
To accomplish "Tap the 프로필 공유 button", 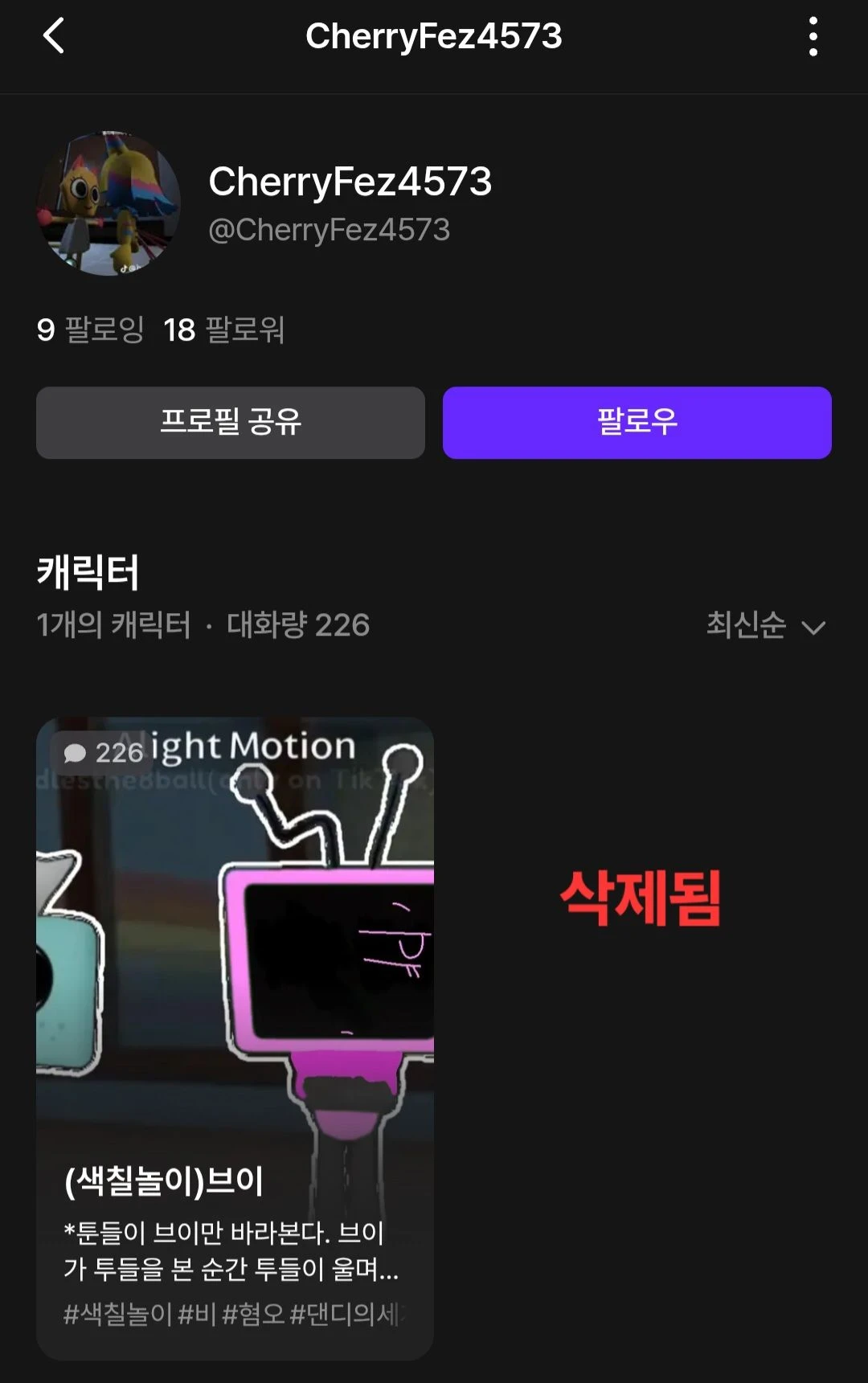I will click(x=231, y=423).
